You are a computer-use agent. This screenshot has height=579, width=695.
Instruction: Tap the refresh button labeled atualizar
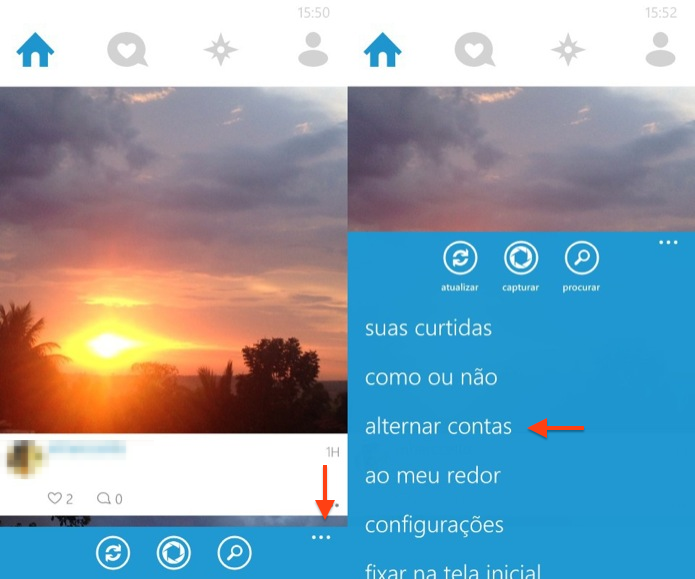pos(461,259)
